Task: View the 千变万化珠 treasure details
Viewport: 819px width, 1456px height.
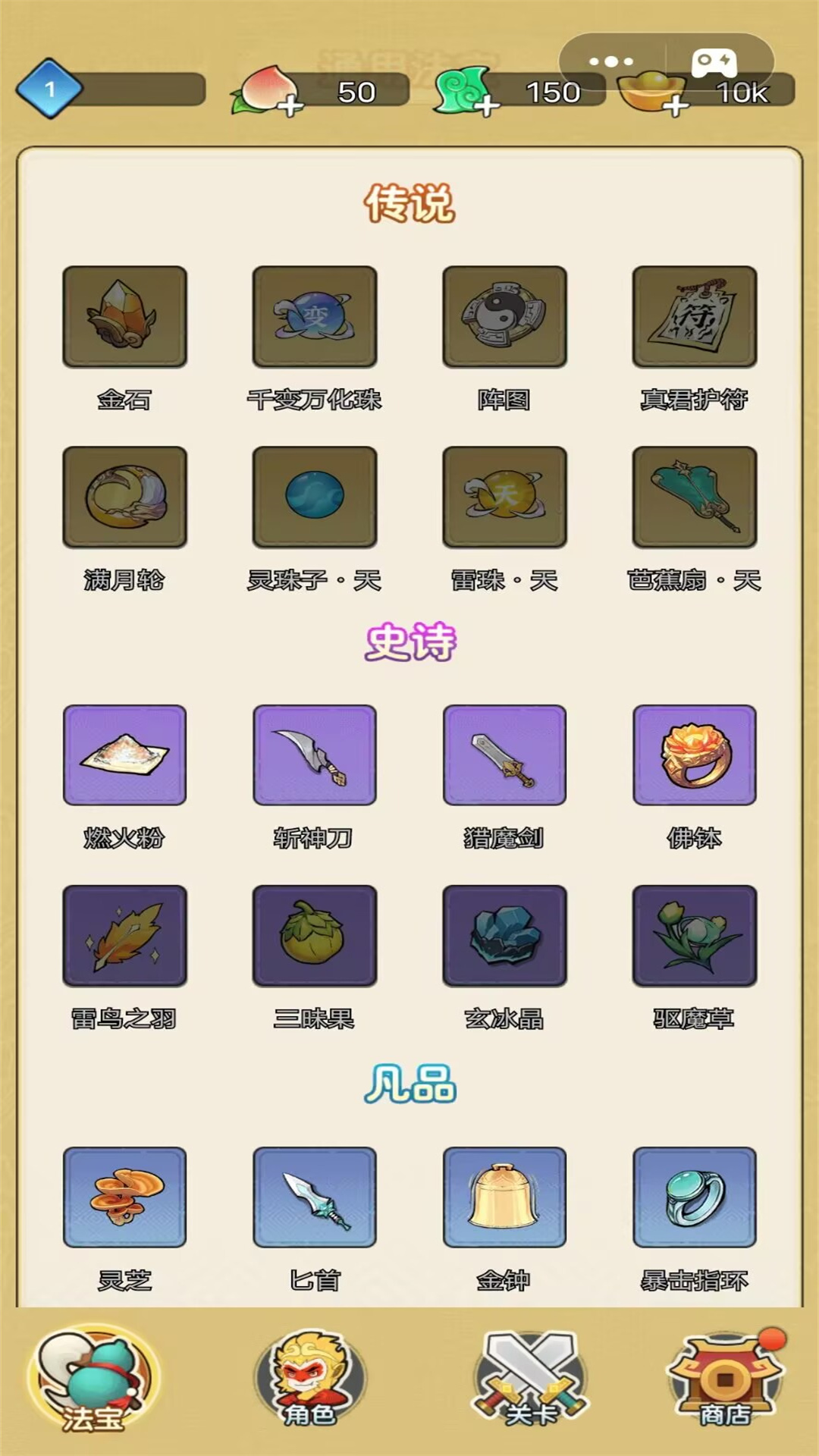Action: pos(315,317)
